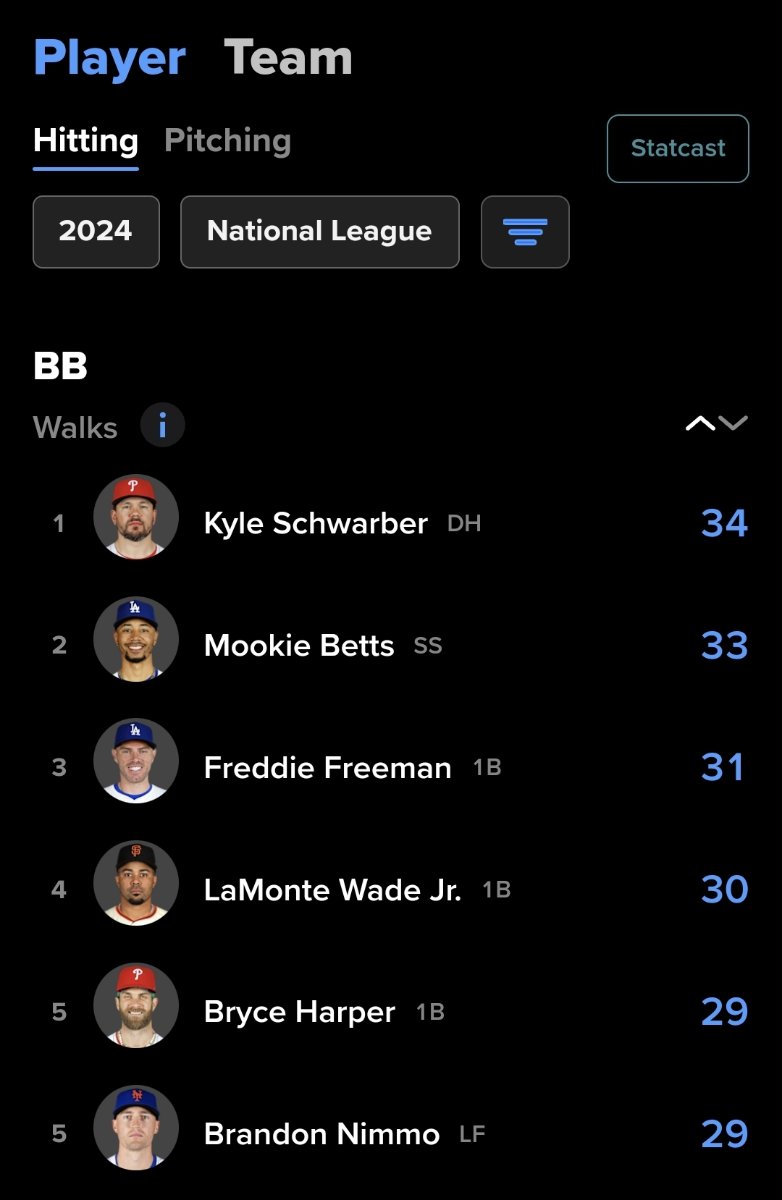Sort walks in descending order

[734, 424]
